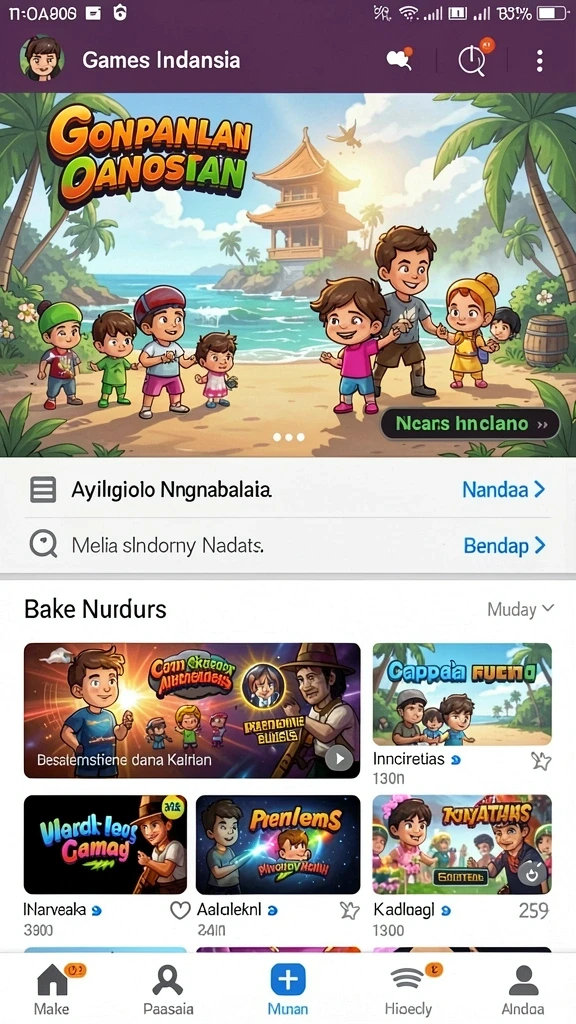Viewport: 576px width, 1024px height.
Task: Open the profile avatar beside Games Indansia
Action: point(42,59)
